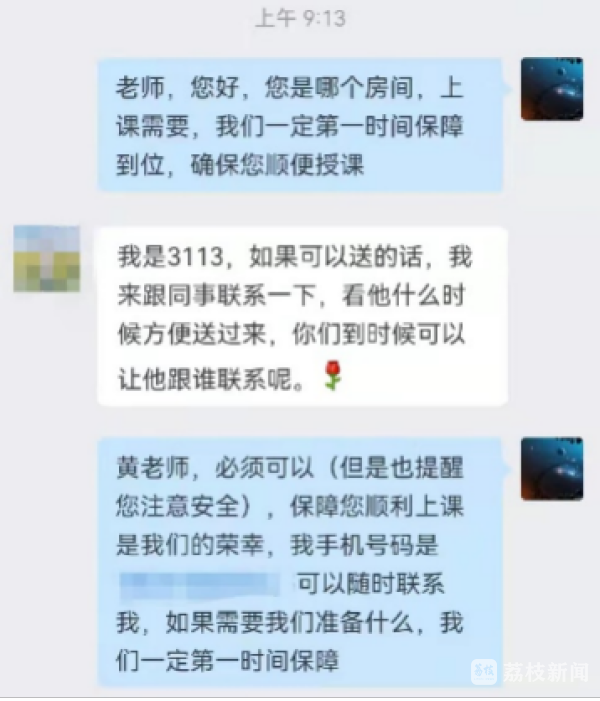Open sender's avatar beside the 黄老师 message
Image resolution: width=600 pixels, height=701 pixels.
552,468
